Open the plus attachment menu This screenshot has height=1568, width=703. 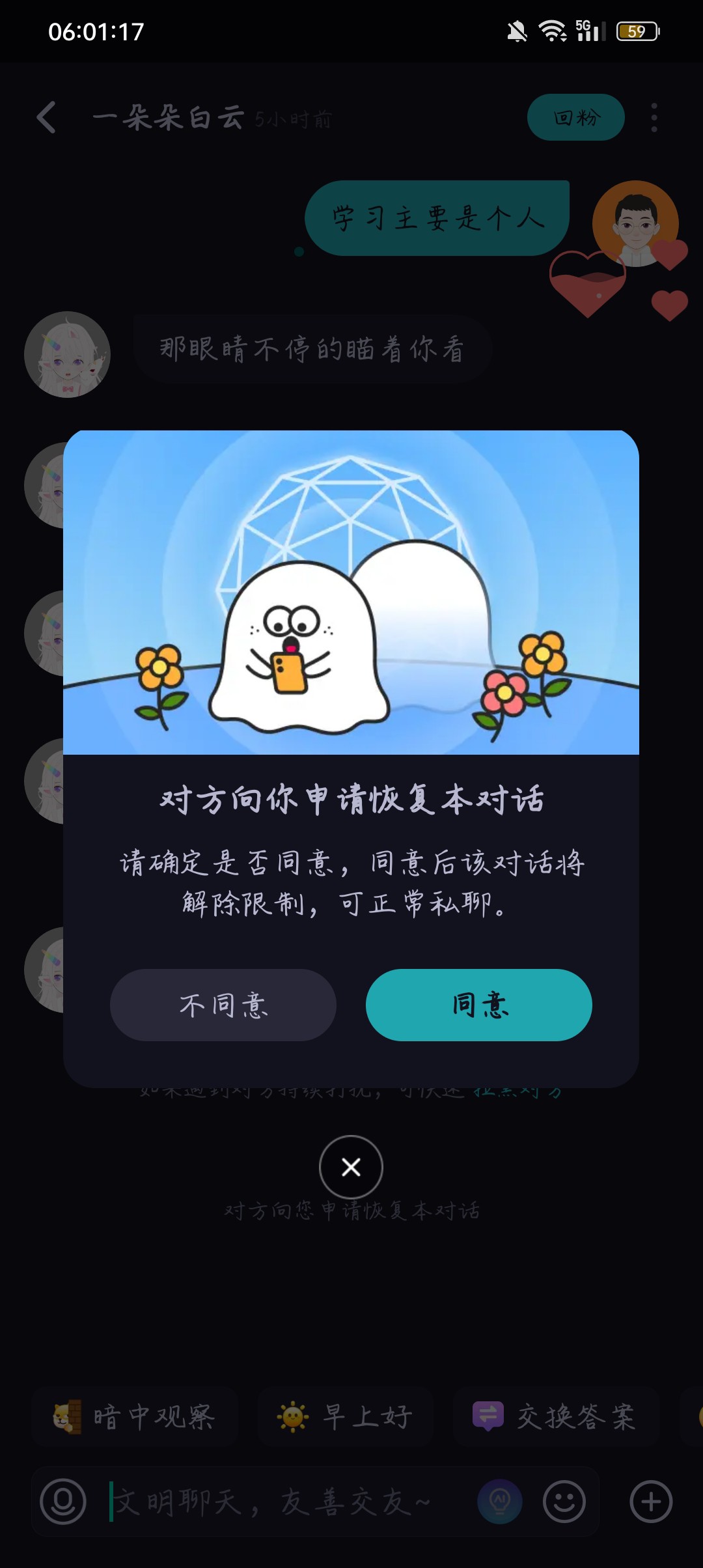coord(652,1502)
